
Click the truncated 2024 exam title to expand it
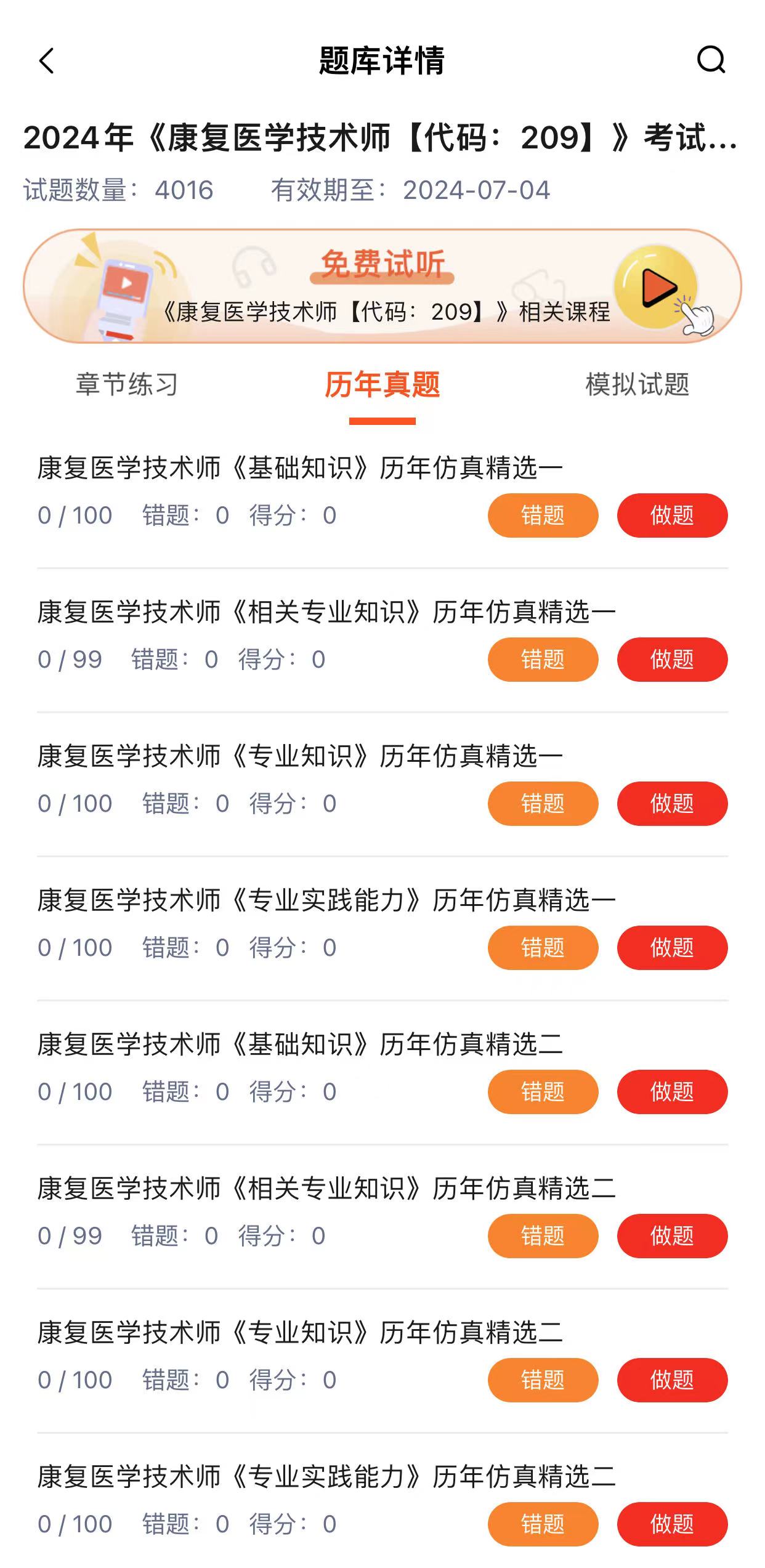(x=382, y=139)
